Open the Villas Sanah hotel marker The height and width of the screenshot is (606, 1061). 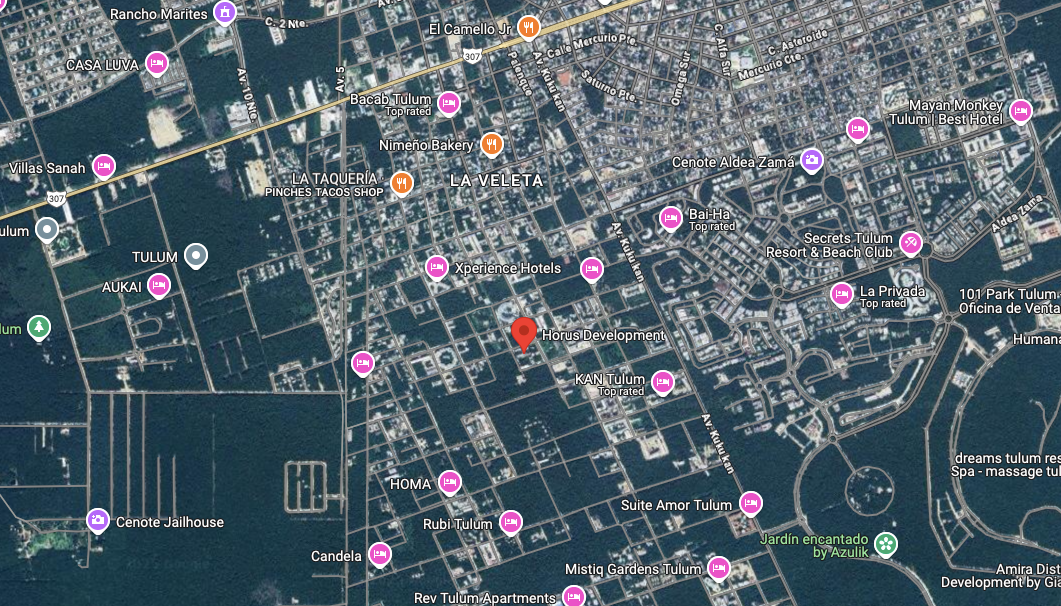tap(104, 166)
